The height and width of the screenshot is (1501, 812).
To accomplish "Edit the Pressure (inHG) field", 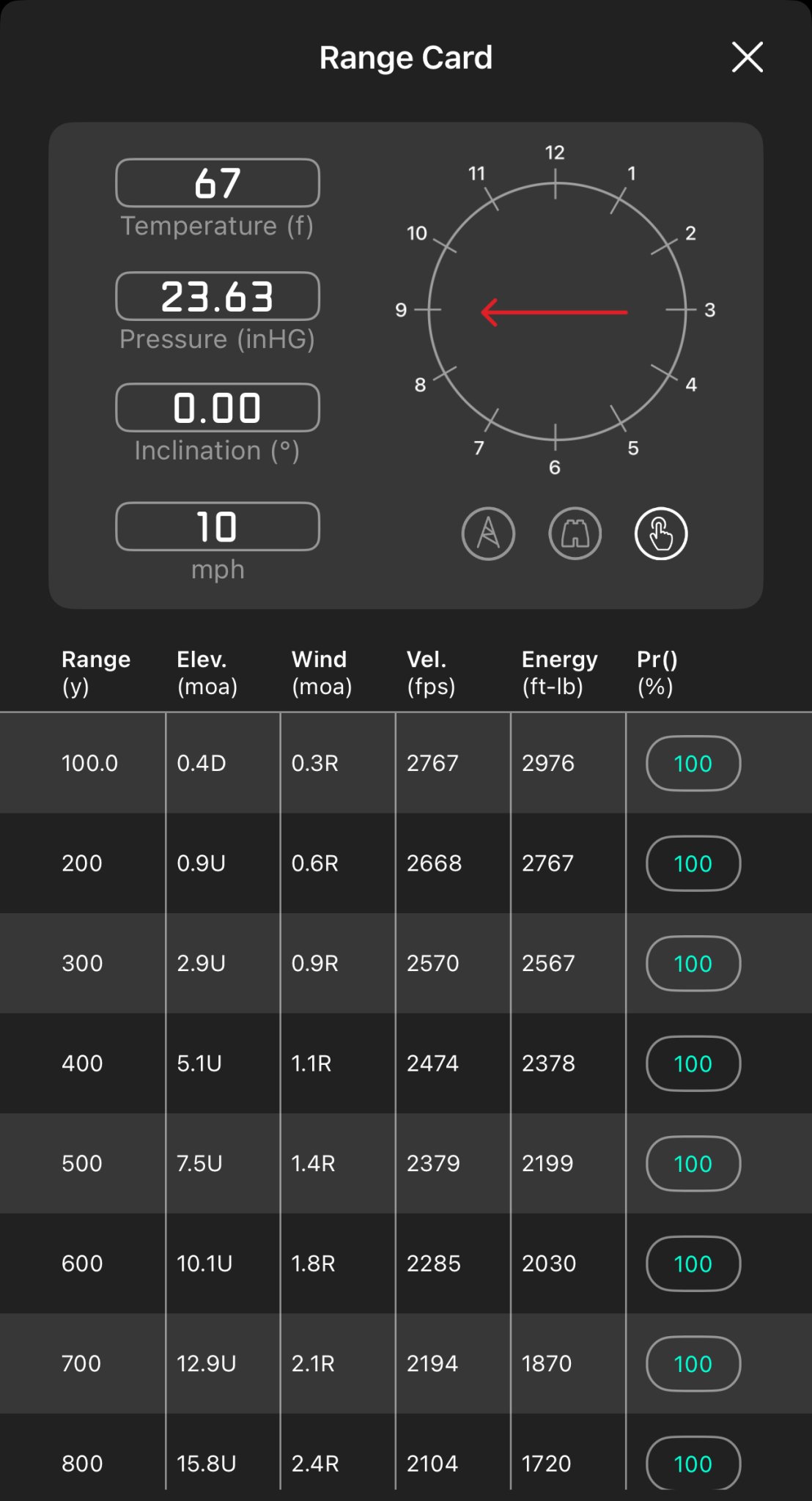I will click(218, 296).
